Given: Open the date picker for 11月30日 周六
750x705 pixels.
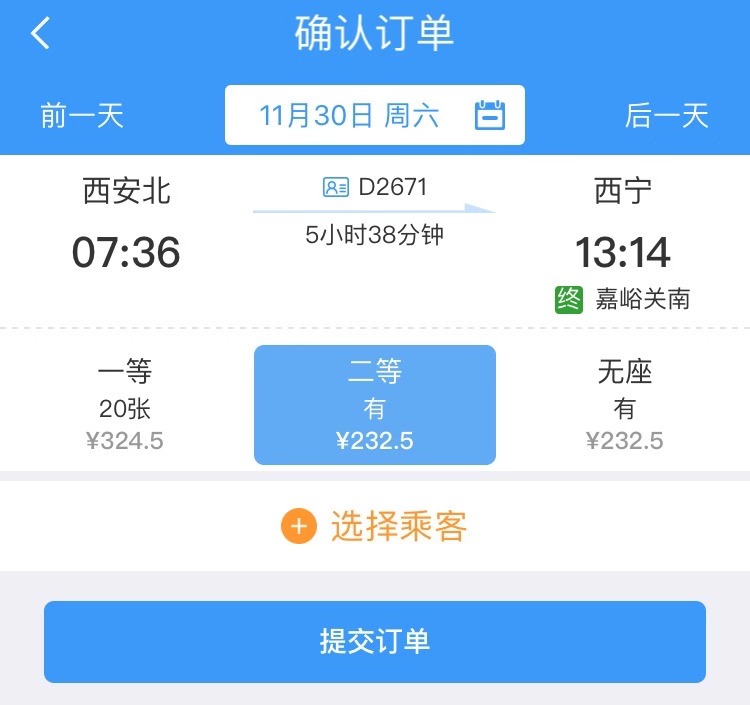Looking at the screenshot, I should coord(374,115).
